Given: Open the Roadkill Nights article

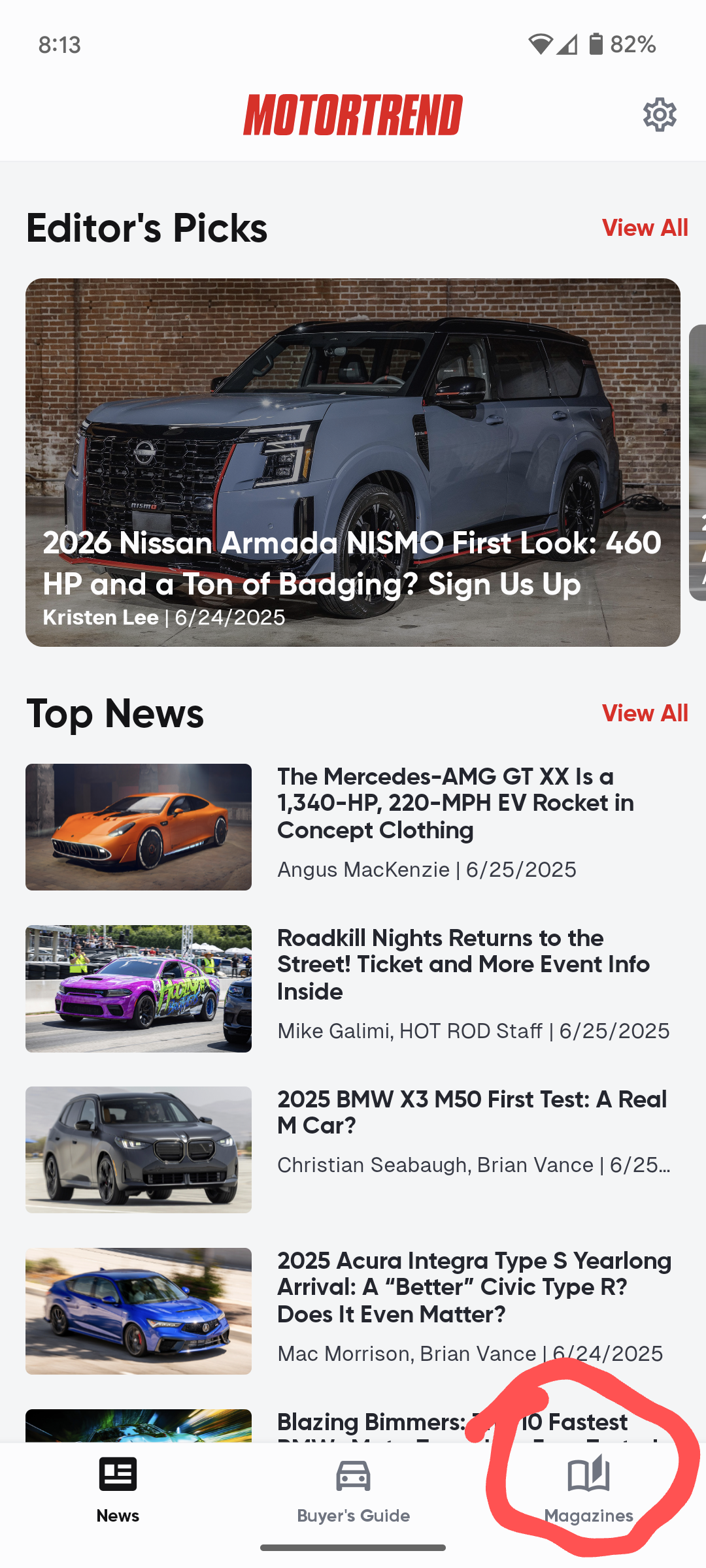Looking at the screenshot, I should [463, 964].
